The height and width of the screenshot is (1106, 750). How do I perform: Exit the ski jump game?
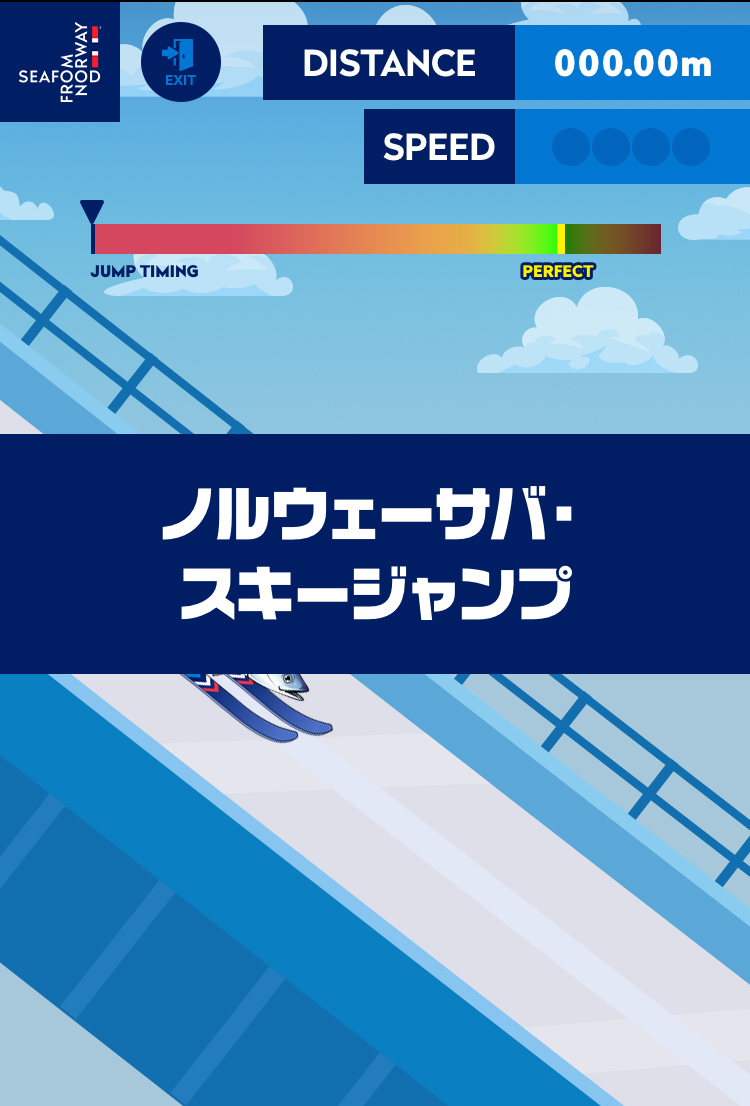(x=180, y=62)
